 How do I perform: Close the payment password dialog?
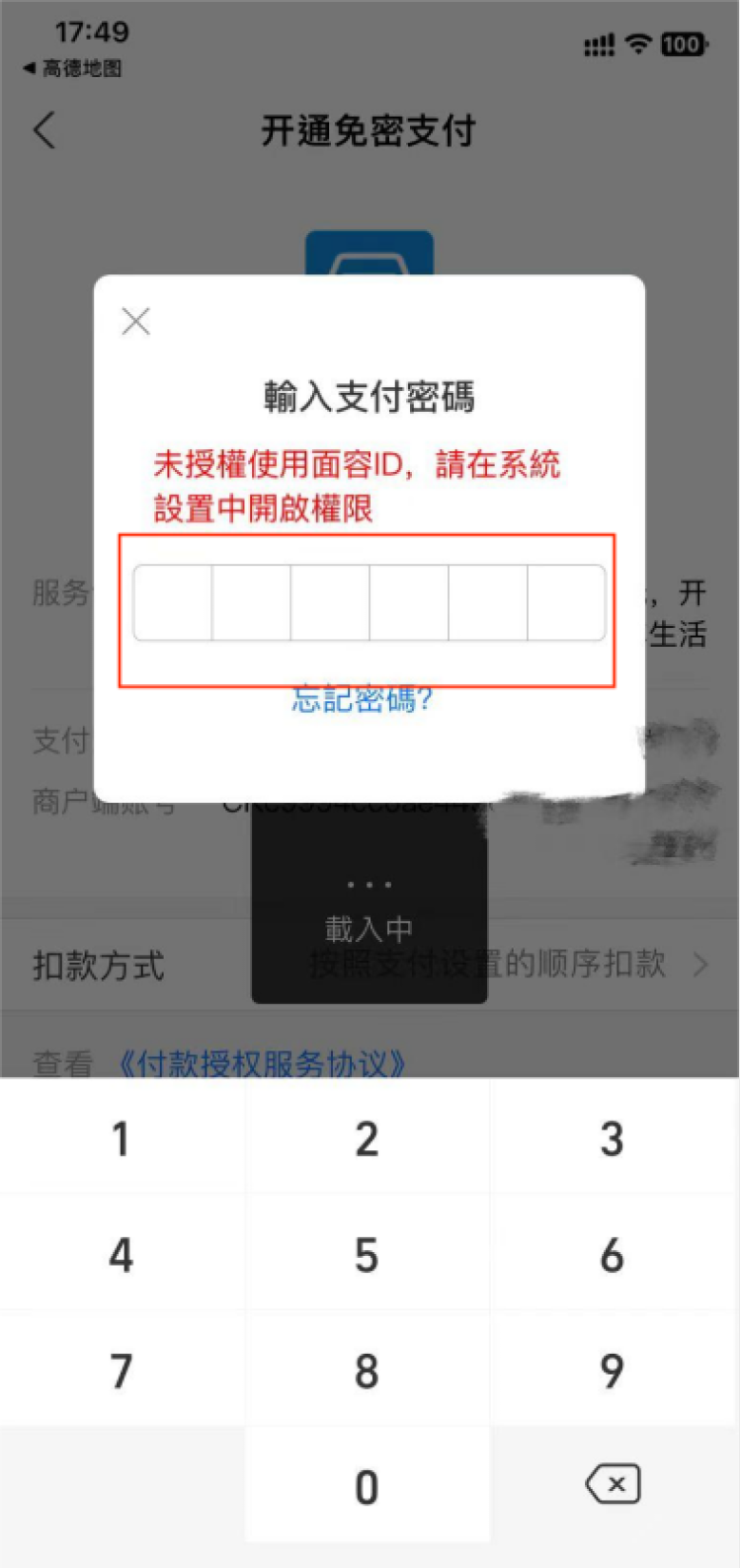[x=135, y=322]
